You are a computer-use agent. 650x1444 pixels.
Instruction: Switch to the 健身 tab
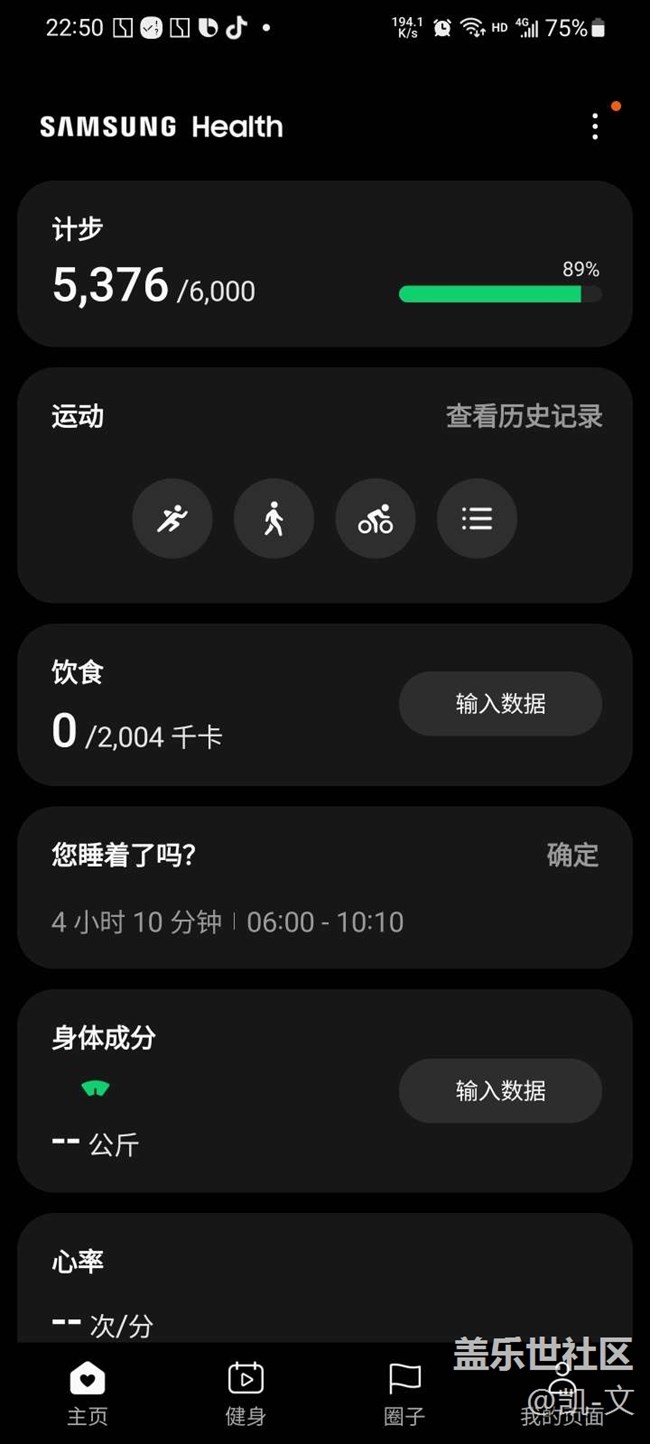tap(245, 1393)
